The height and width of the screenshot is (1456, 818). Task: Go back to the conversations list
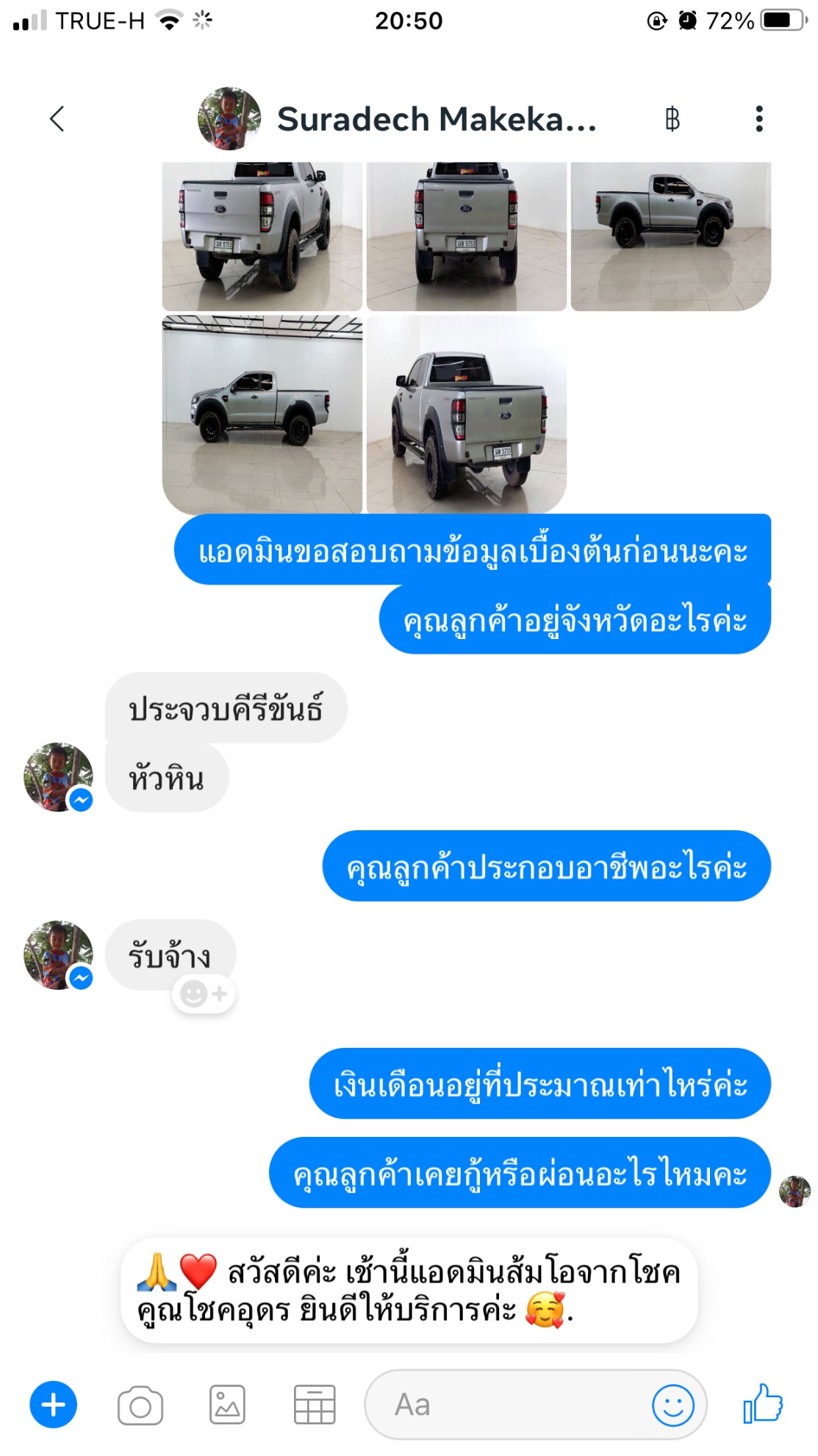tap(57, 119)
